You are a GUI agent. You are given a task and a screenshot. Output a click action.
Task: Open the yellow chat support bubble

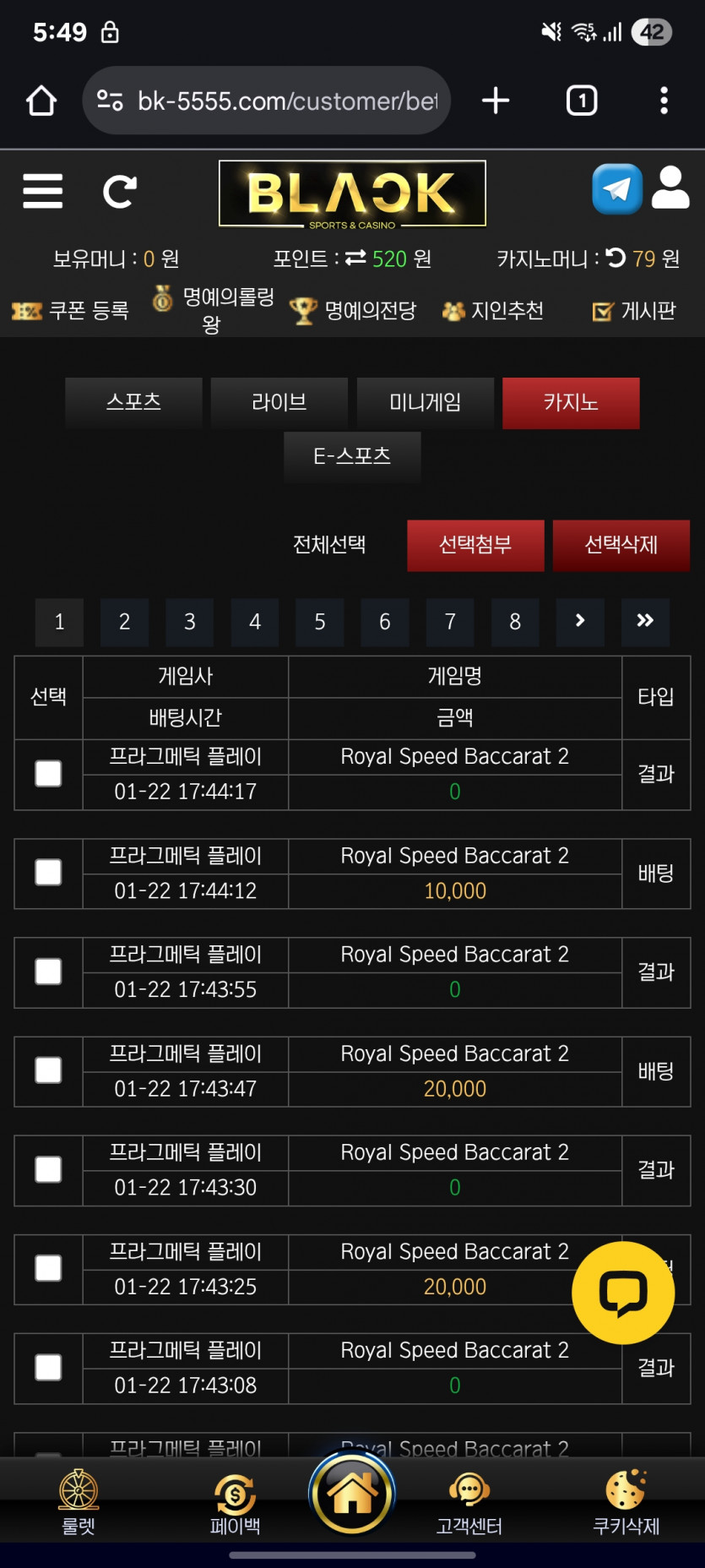(623, 1293)
